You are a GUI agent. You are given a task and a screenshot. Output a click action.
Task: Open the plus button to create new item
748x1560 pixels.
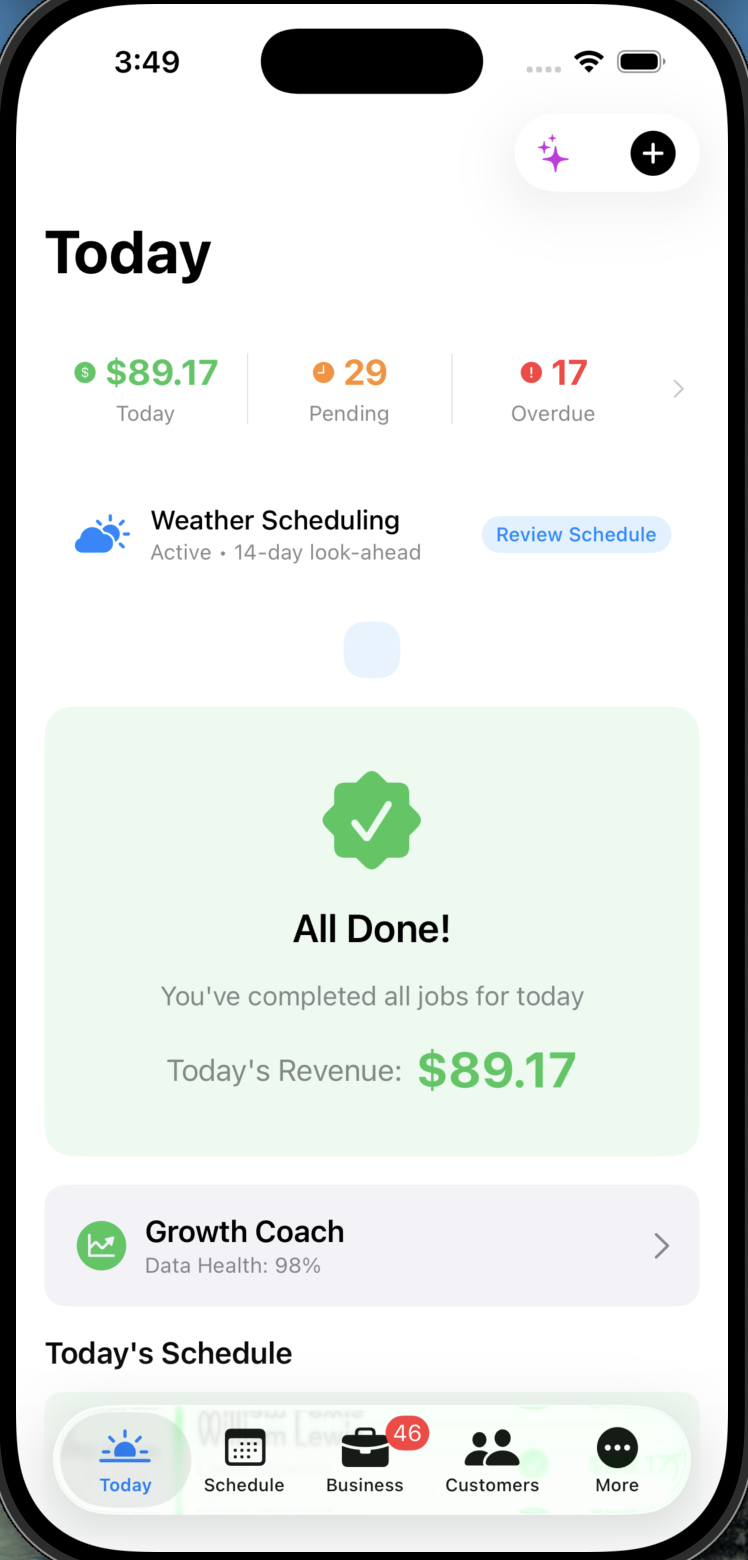[653, 153]
